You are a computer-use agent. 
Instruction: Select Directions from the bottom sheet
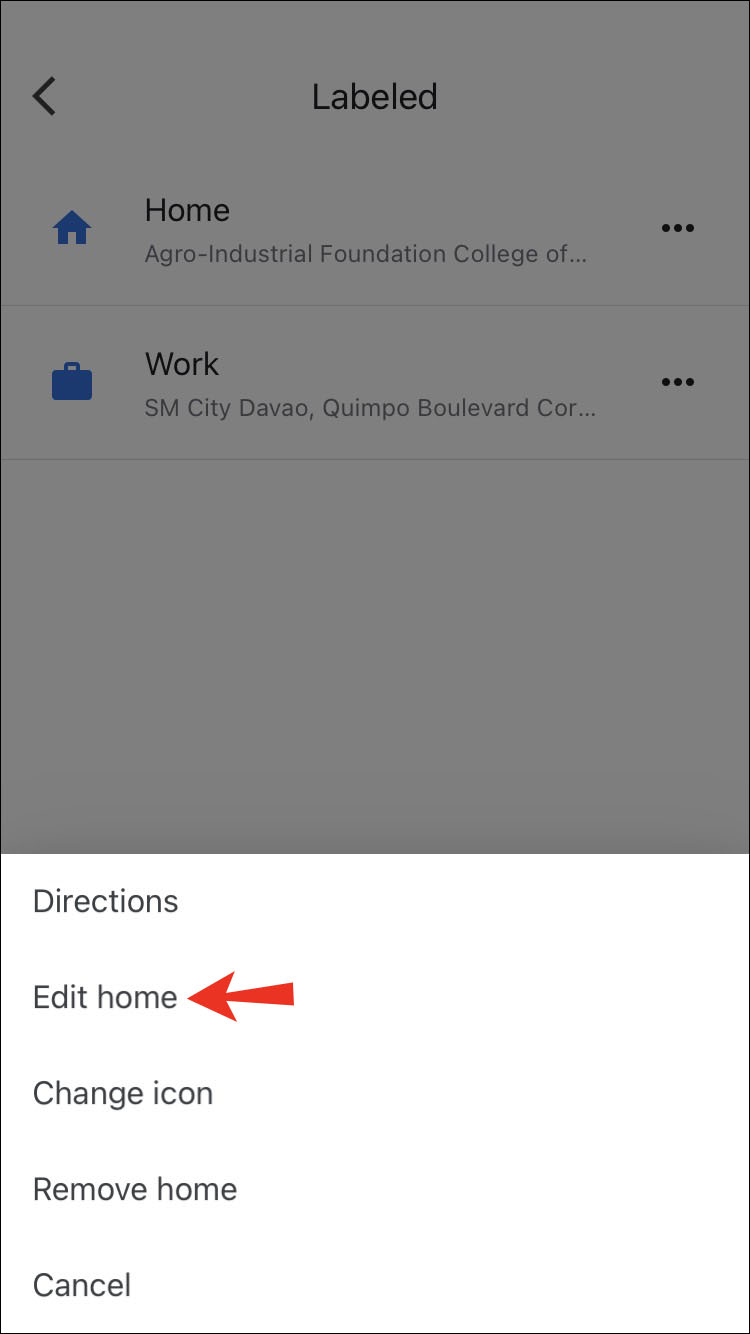pyautogui.click(x=106, y=901)
